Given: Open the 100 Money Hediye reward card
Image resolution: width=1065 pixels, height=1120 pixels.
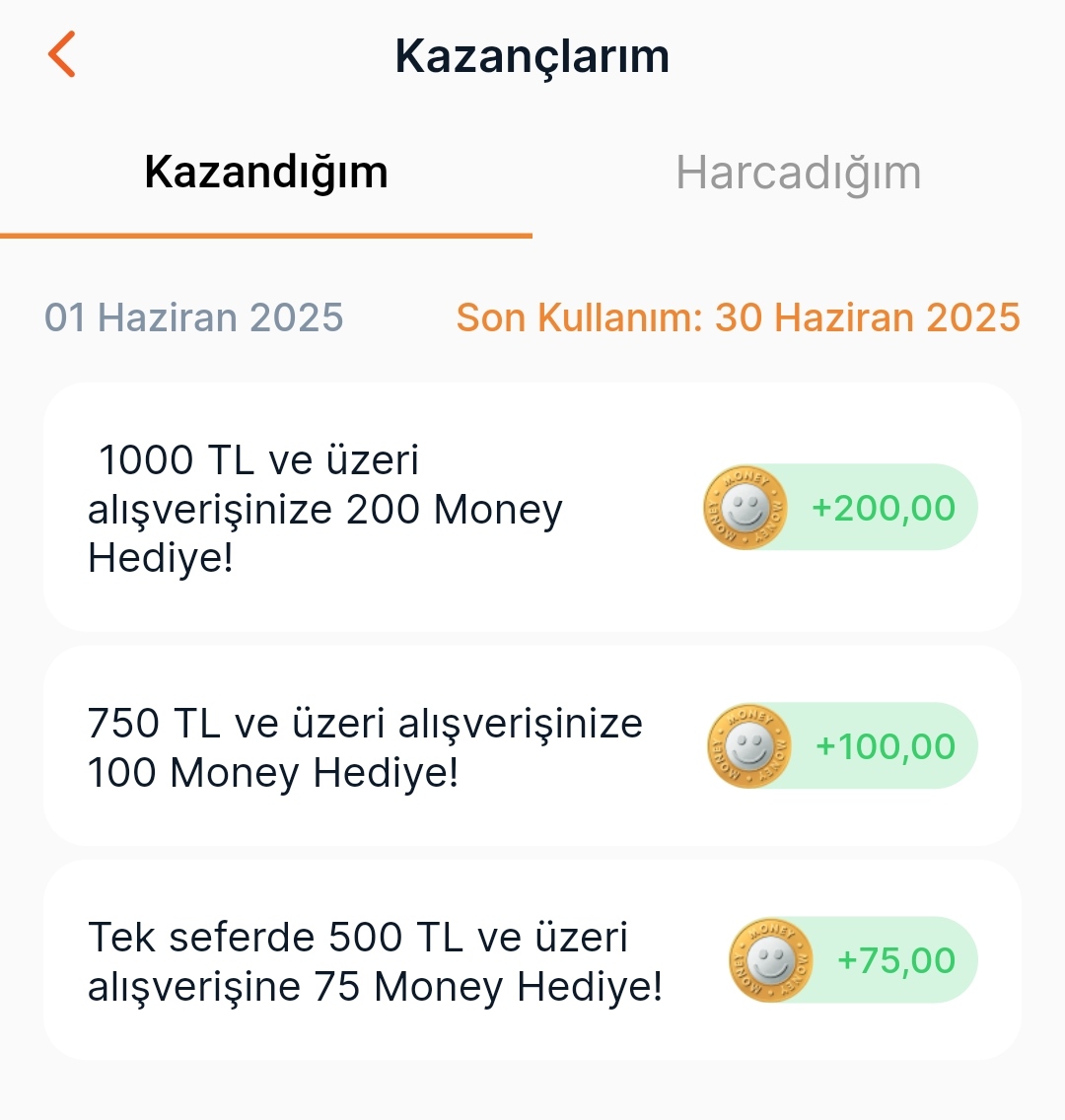Looking at the screenshot, I should pos(532,746).
